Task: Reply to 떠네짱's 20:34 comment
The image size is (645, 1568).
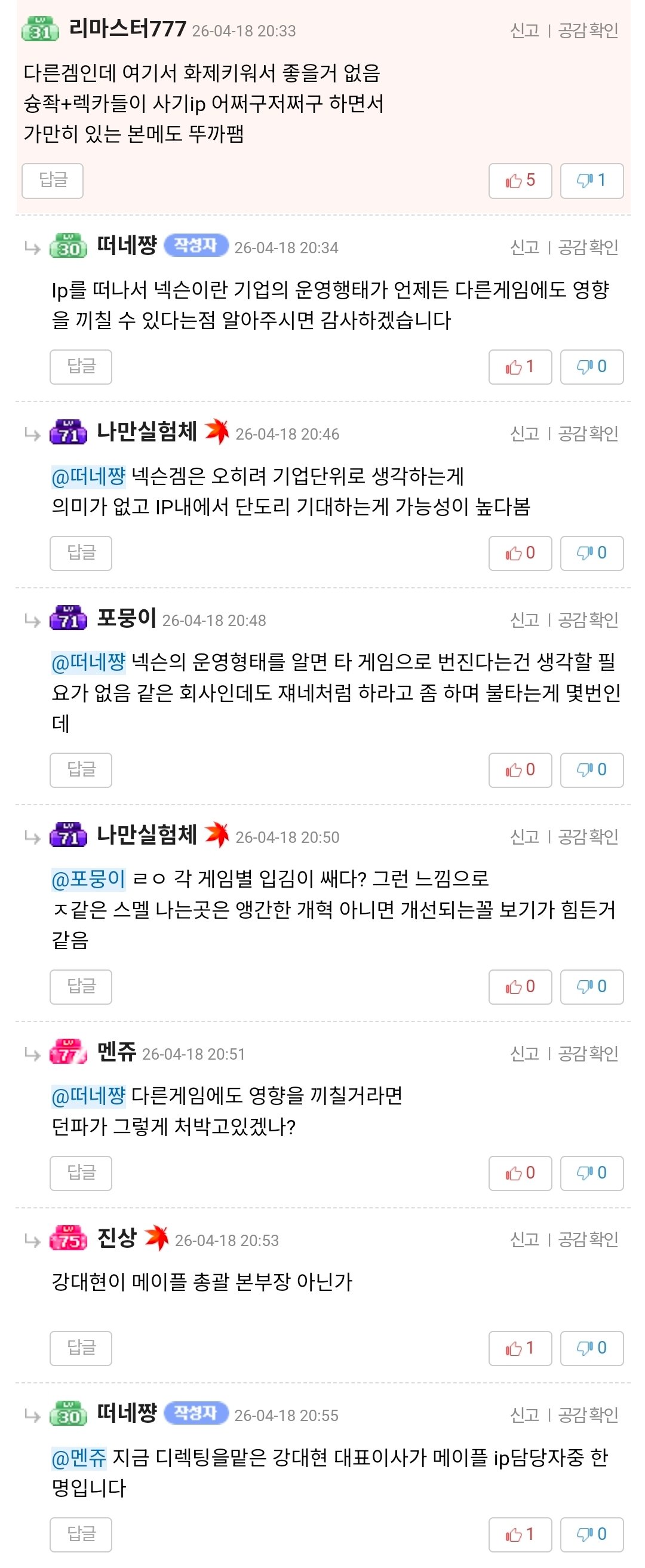Action: (80, 366)
